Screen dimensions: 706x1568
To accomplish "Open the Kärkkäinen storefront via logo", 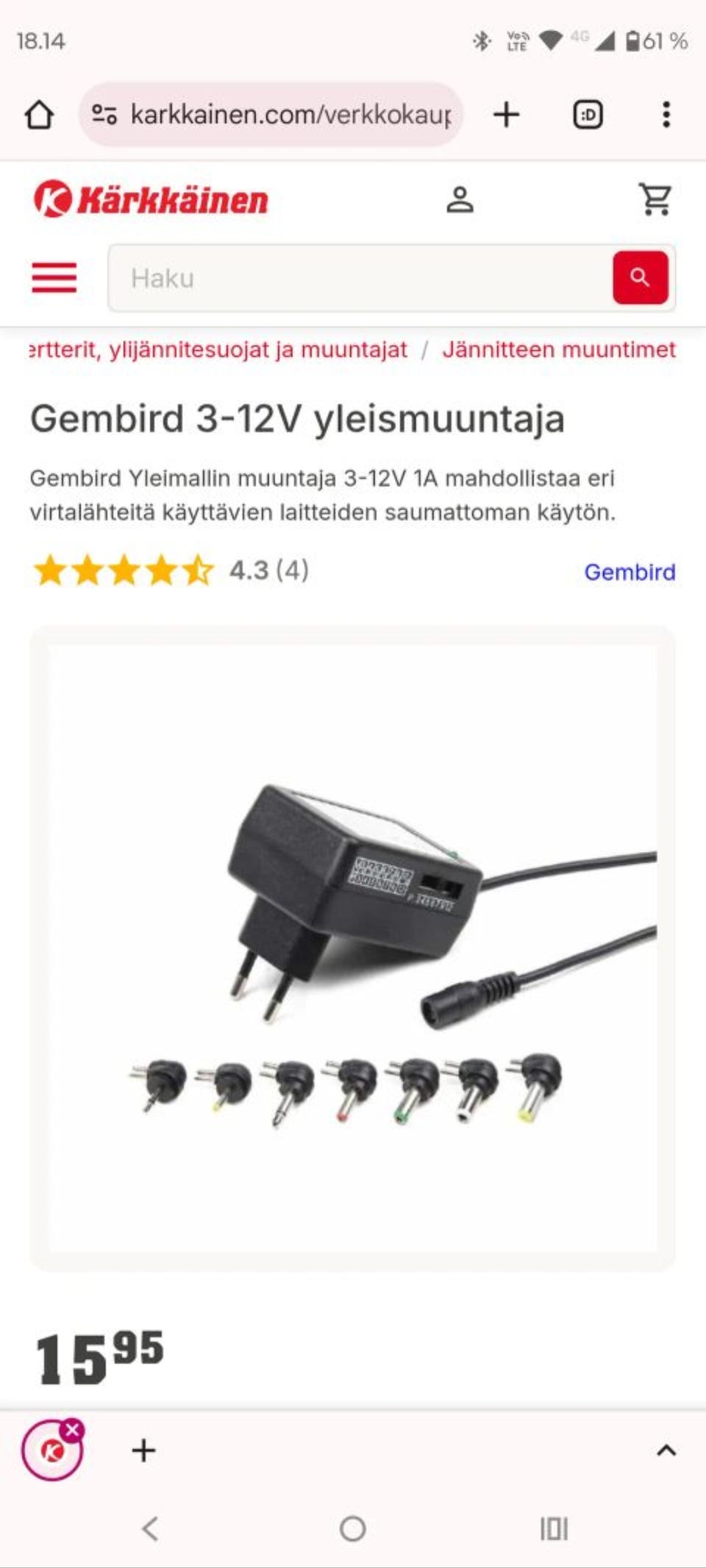I will pyautogui.click(x=151, y=199).
